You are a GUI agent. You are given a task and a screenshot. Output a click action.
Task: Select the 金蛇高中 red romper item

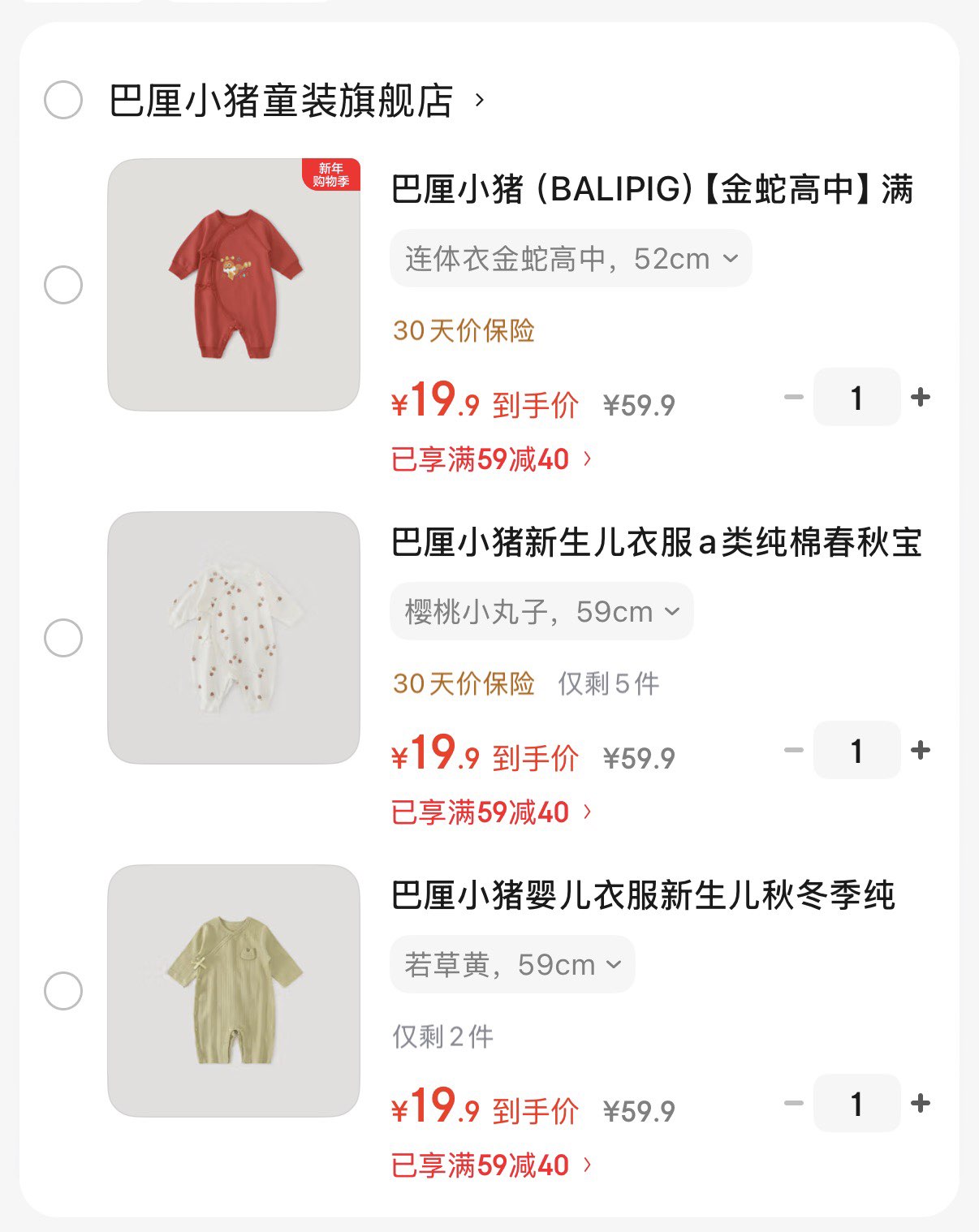click(63, 285)
